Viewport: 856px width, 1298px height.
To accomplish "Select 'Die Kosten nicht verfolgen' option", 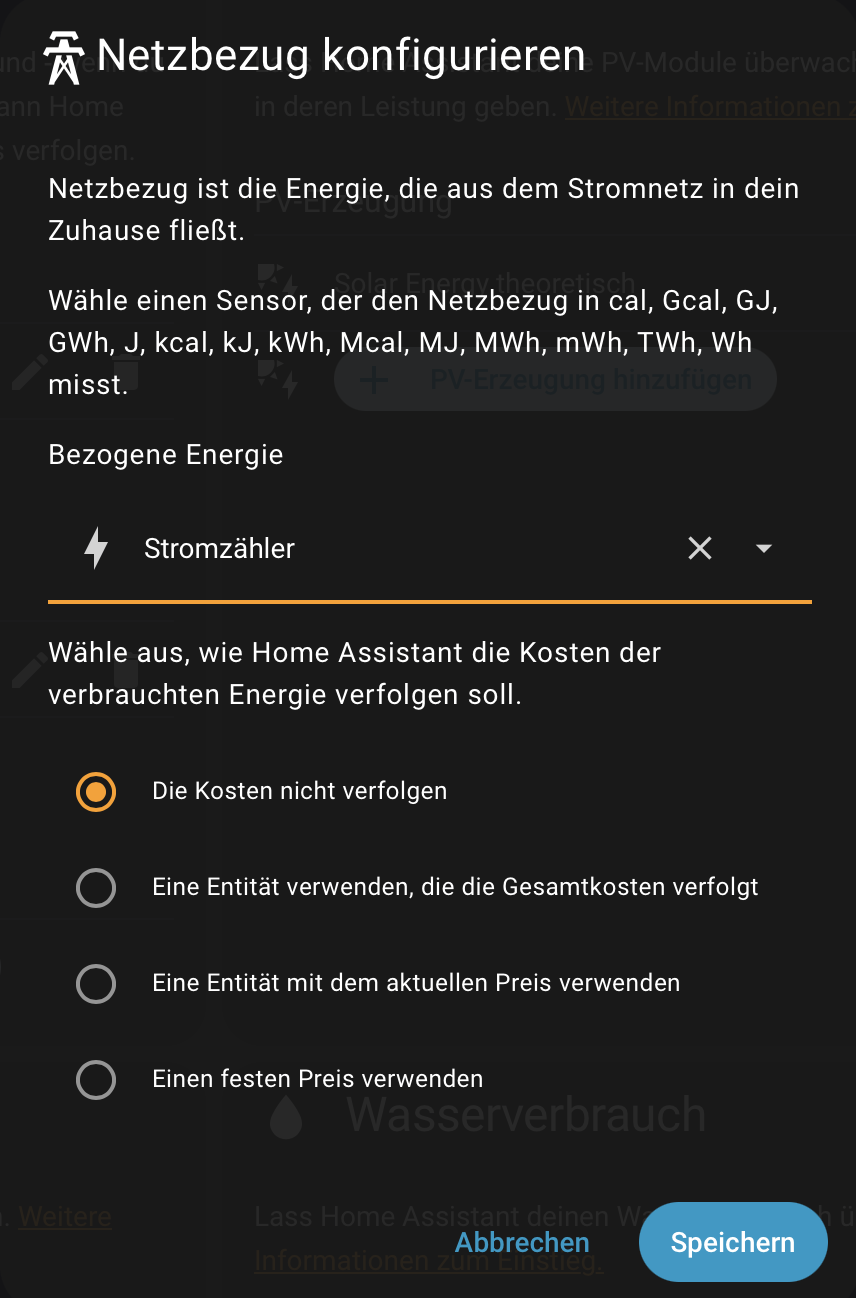I will click(x=96, y=792).
